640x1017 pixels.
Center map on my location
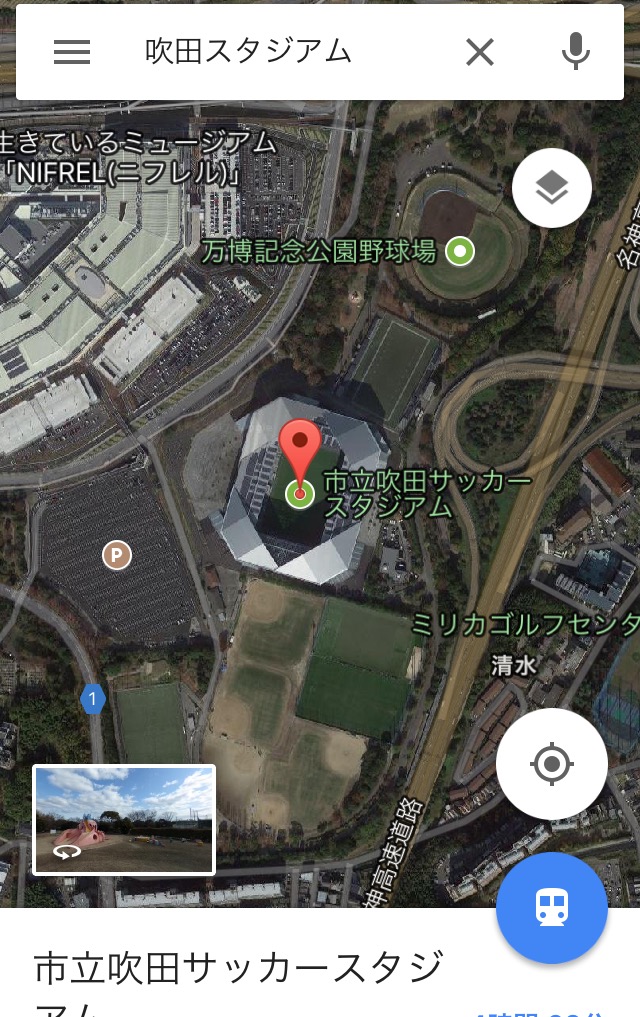pos(552,765)
